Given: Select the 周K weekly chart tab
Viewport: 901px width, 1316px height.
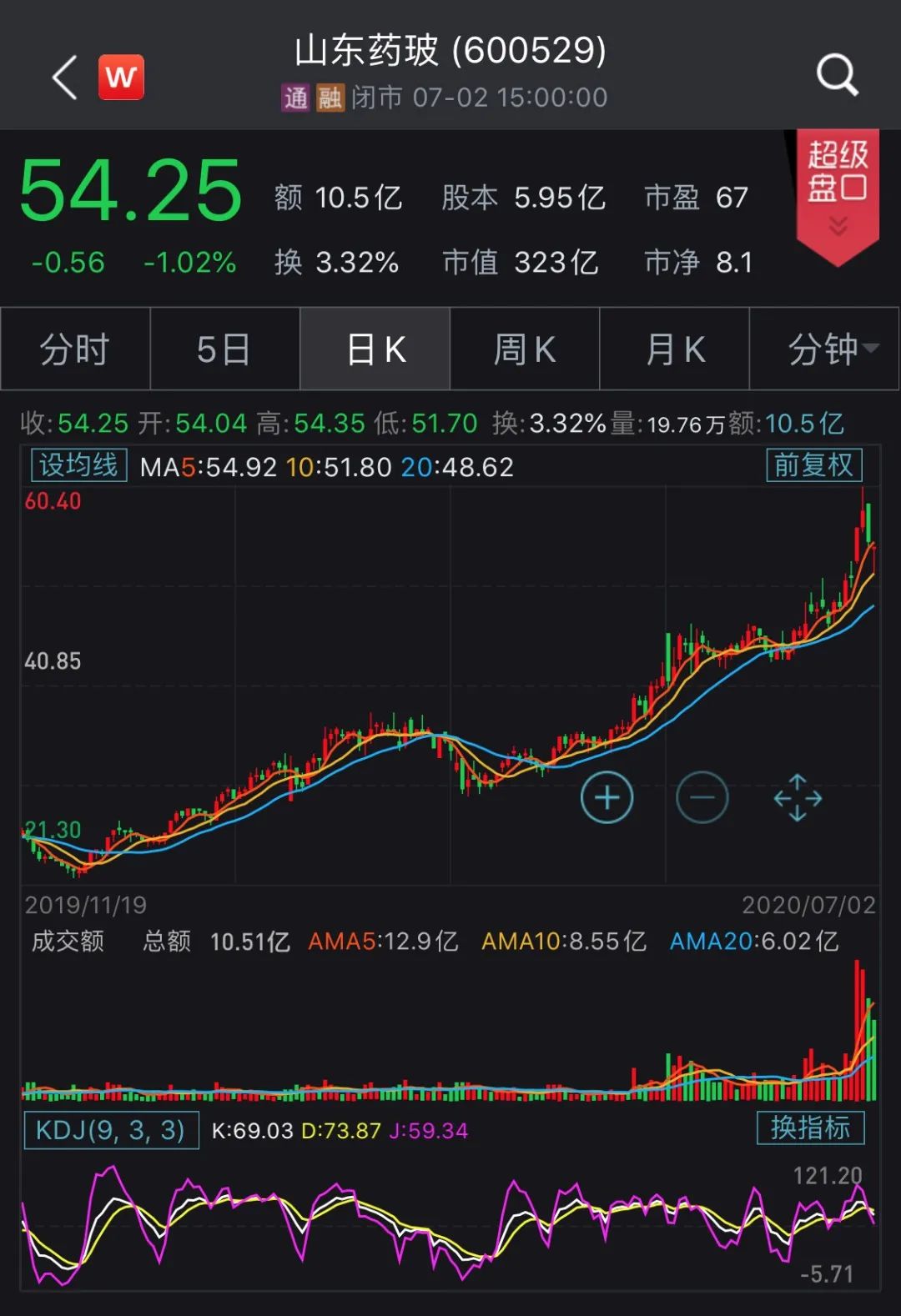Looking at the screenshot, I should [525, 349].
